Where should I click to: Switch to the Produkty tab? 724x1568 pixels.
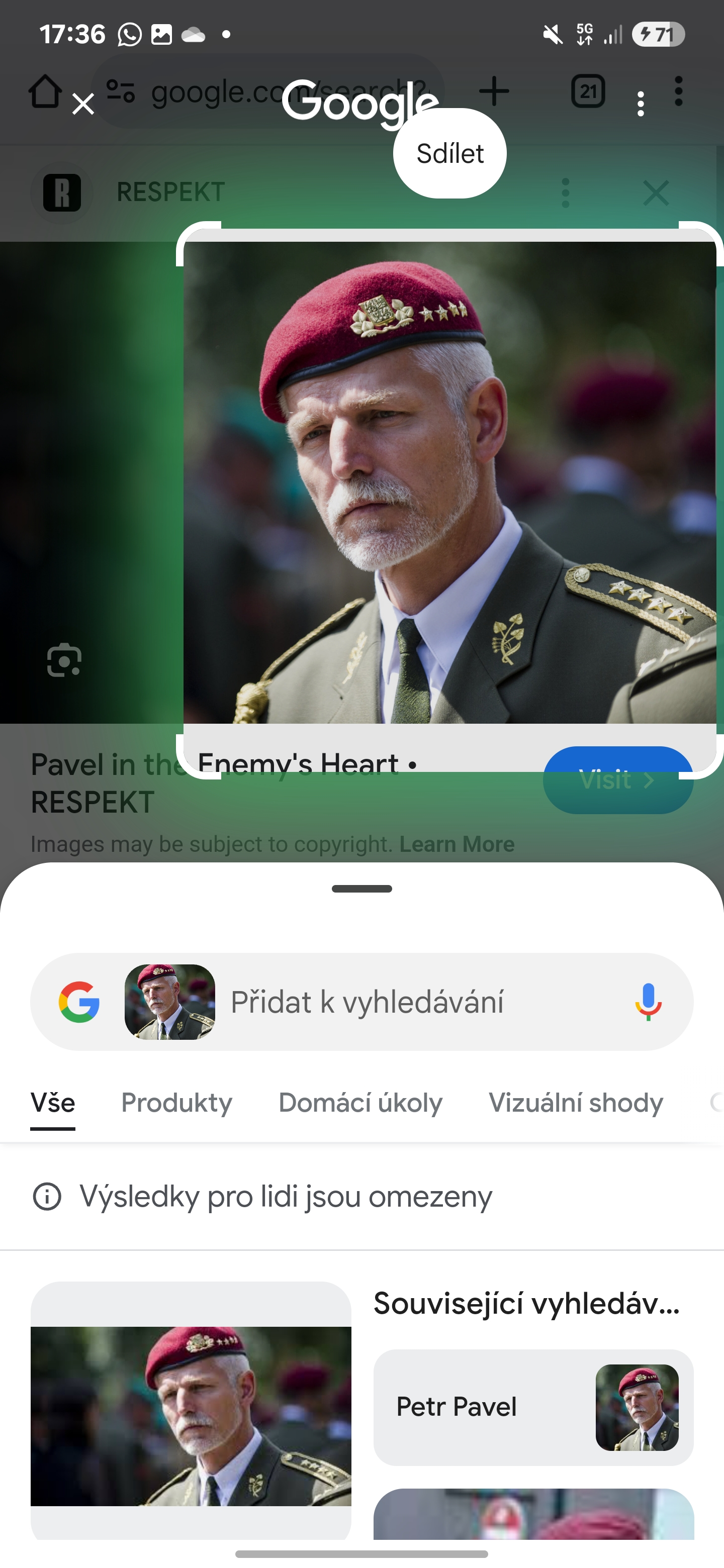click(176, 1103)
